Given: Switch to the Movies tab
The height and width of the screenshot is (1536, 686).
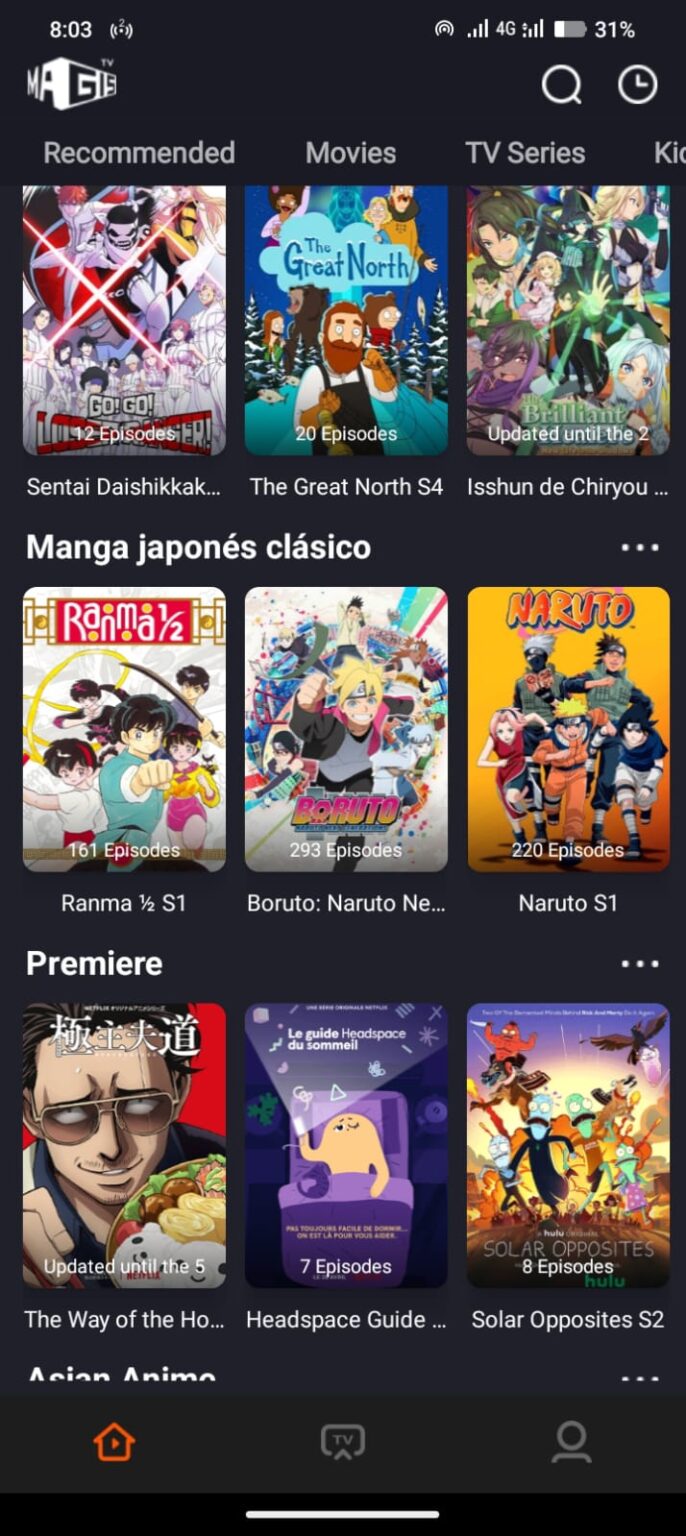Looking at the screenshot, I should pos(350,153).
